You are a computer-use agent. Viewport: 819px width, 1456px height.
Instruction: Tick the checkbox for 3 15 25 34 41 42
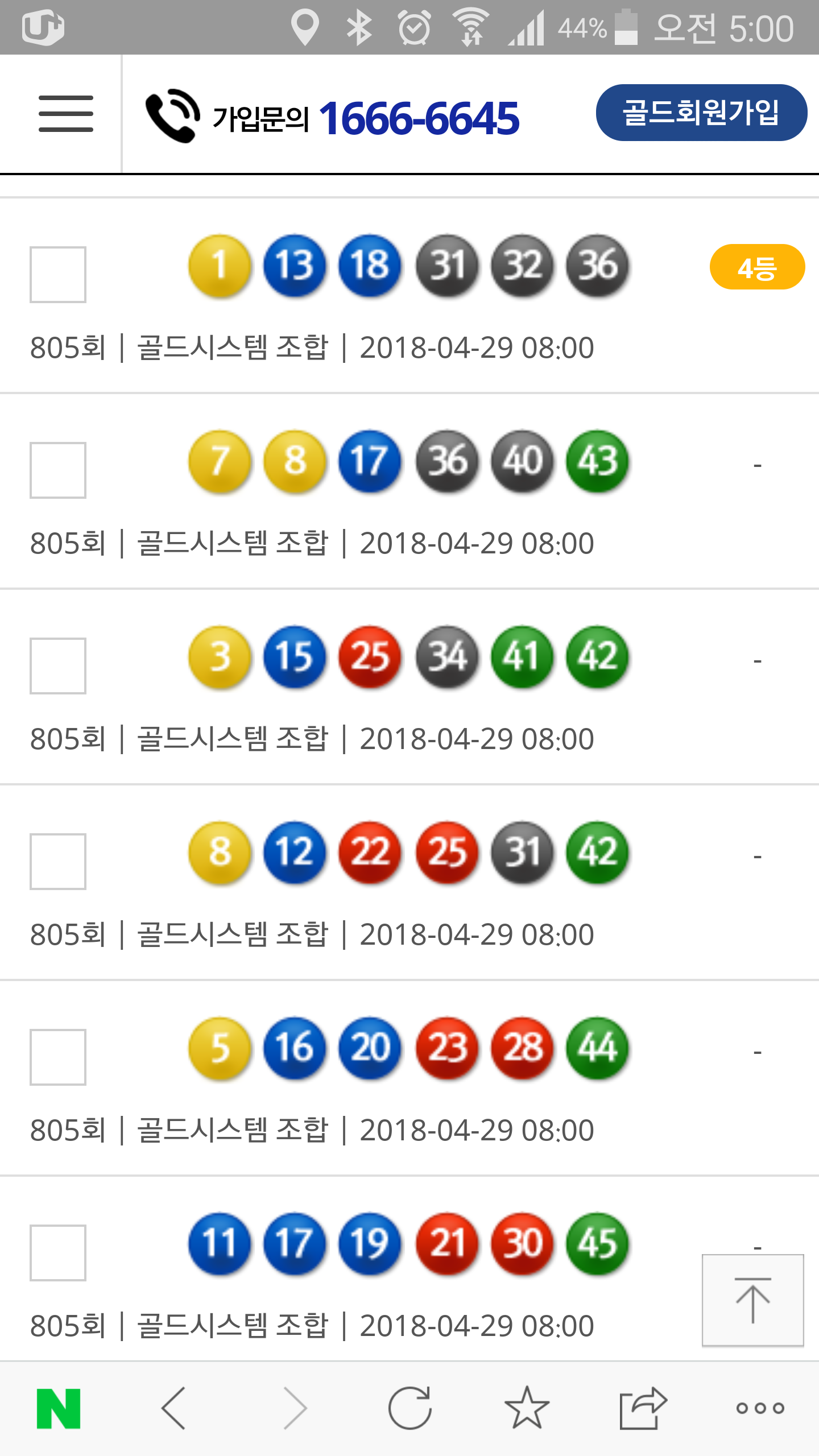click(58, 666)
